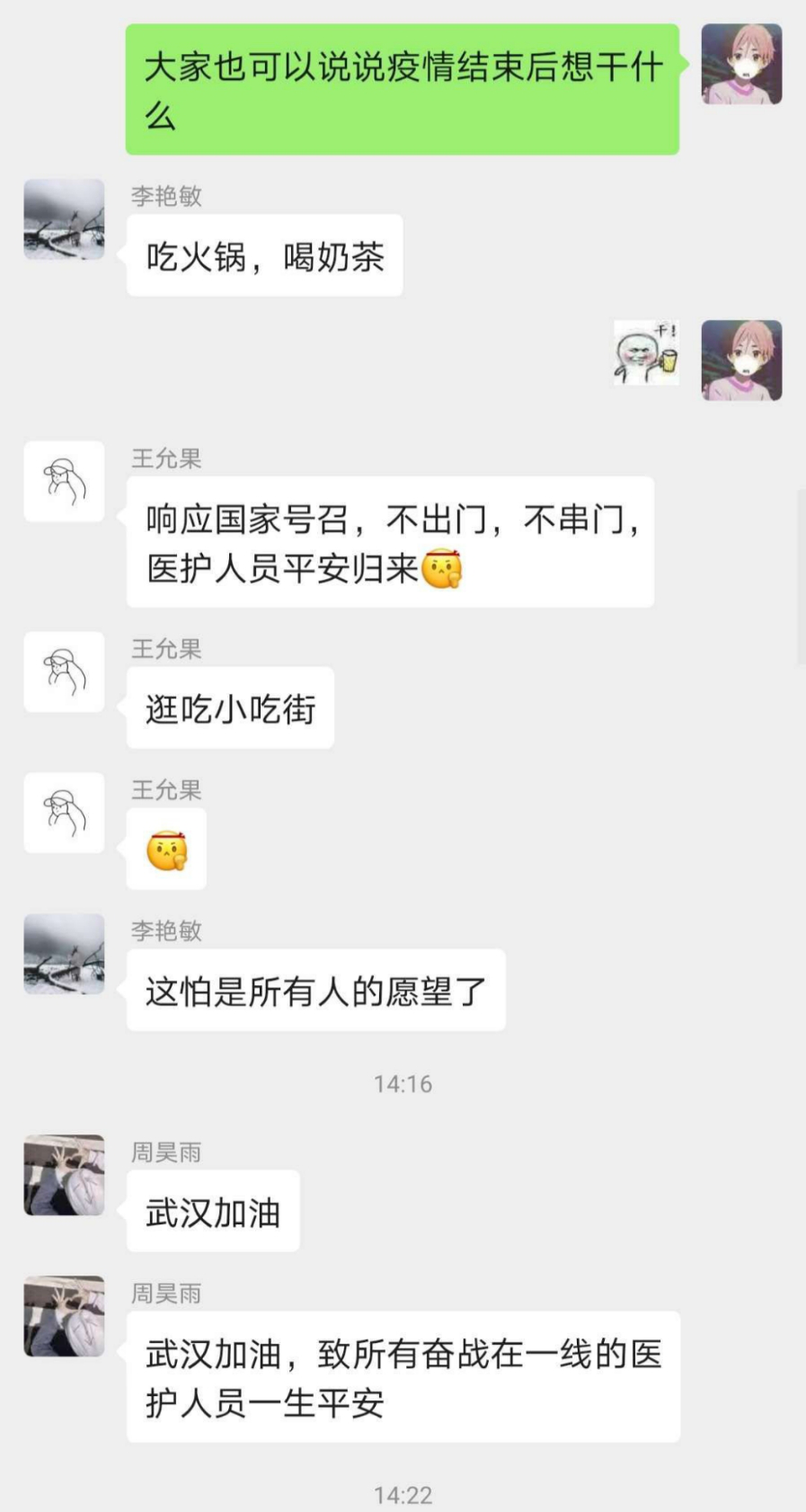Tap my avatar beside "大家也可以说说疫情结束后" message

pos(741,65)
